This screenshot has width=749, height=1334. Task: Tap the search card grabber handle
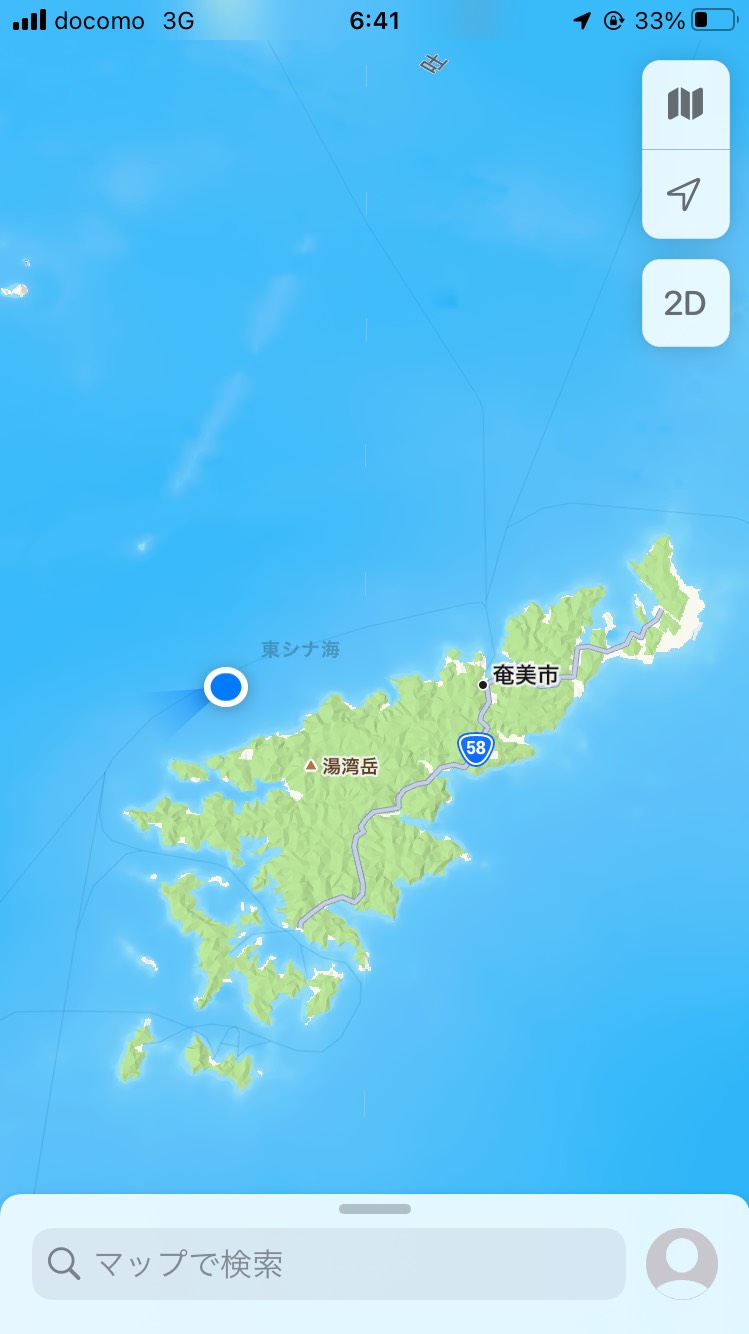pos(374,1209)
